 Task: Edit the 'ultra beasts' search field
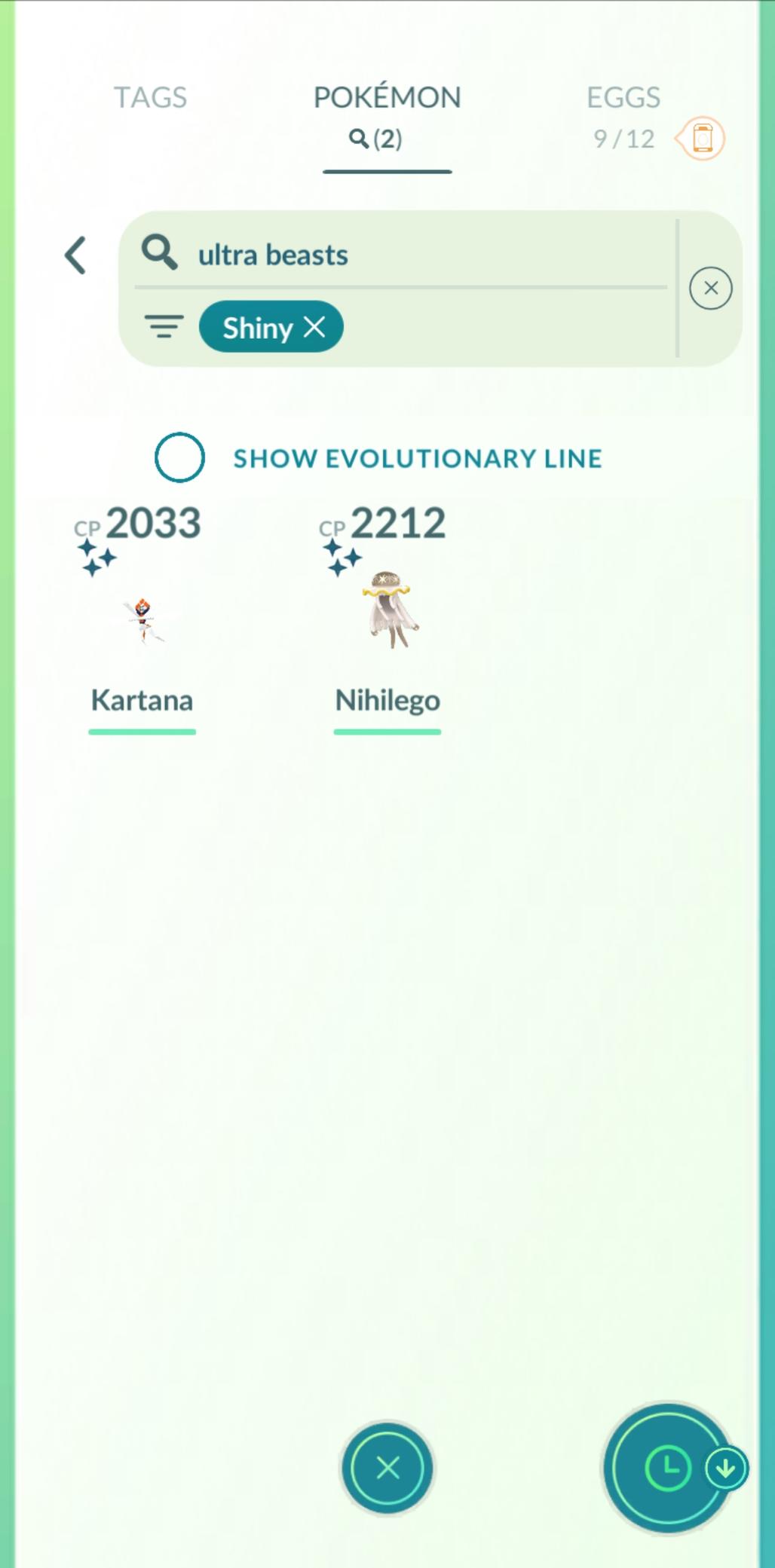[x=422, y=255]
